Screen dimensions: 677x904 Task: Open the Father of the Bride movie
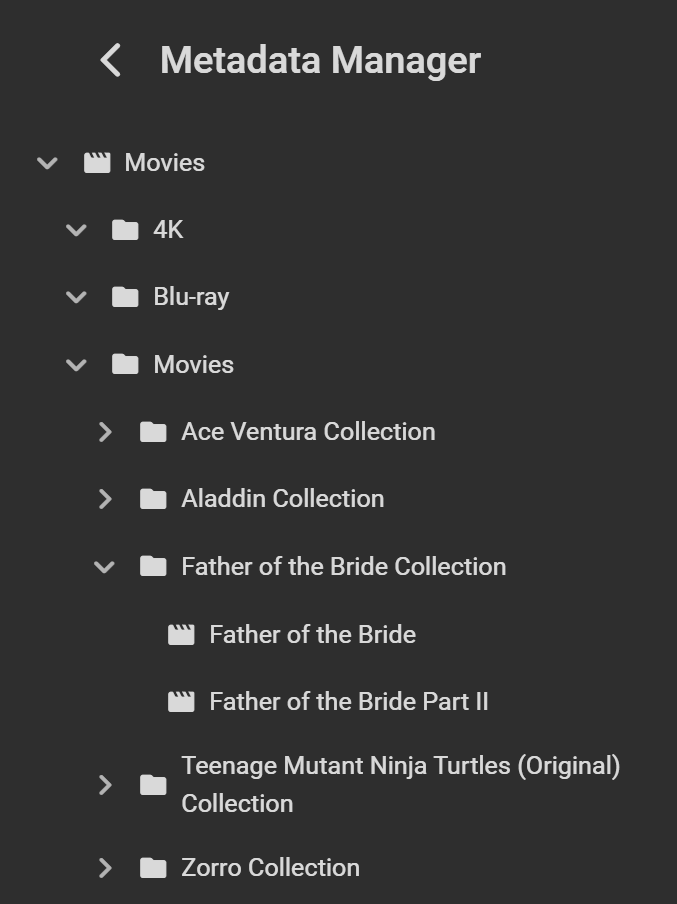click(312, 635)
